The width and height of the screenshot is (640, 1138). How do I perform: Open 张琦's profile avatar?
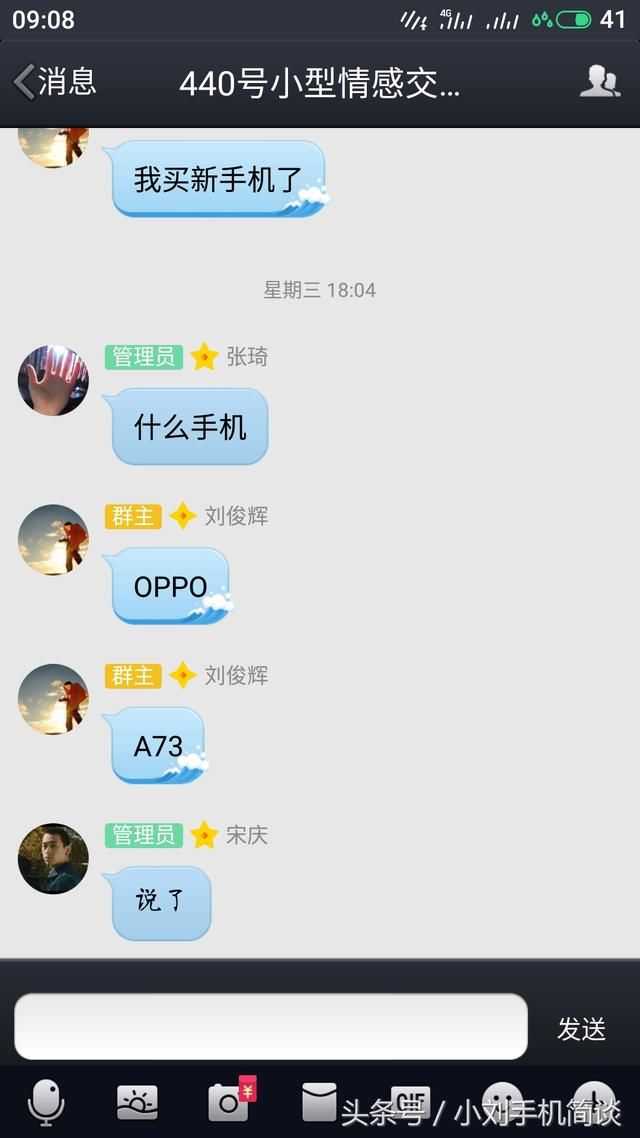[53, 380]
